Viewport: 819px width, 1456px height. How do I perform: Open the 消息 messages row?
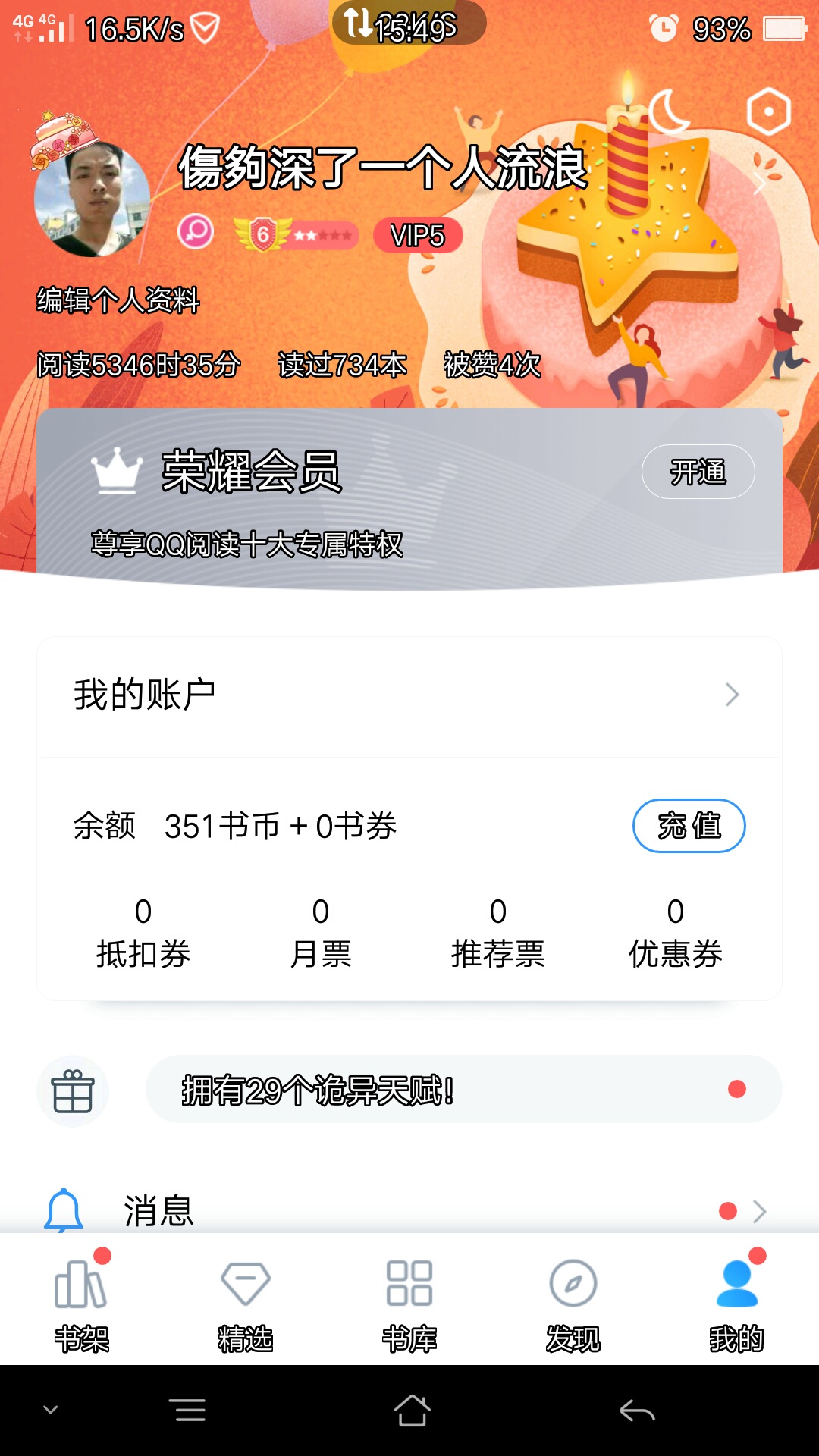[409, 1210]
